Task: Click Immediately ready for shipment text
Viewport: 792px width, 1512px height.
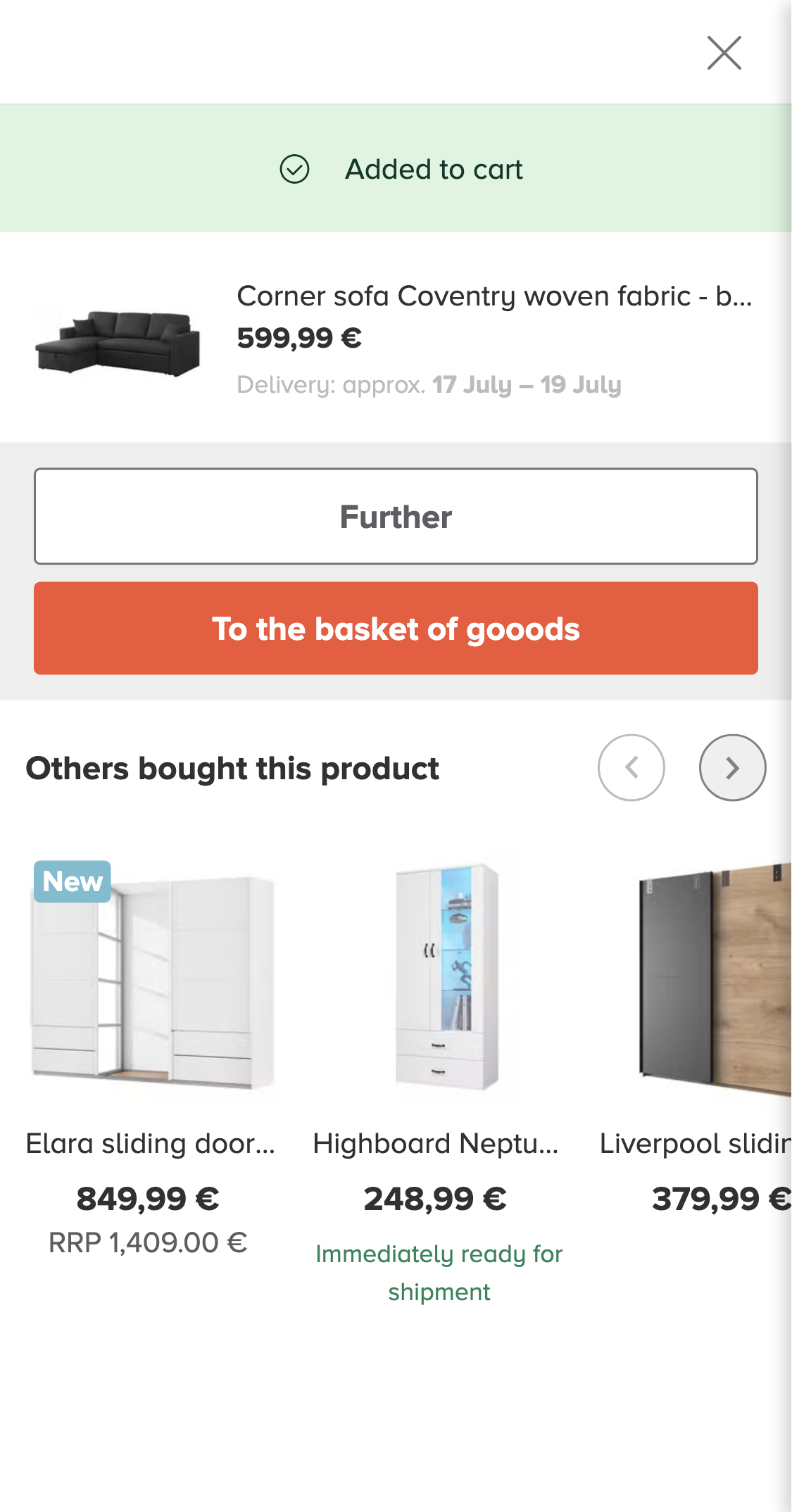Action: tap(440, 1273)
